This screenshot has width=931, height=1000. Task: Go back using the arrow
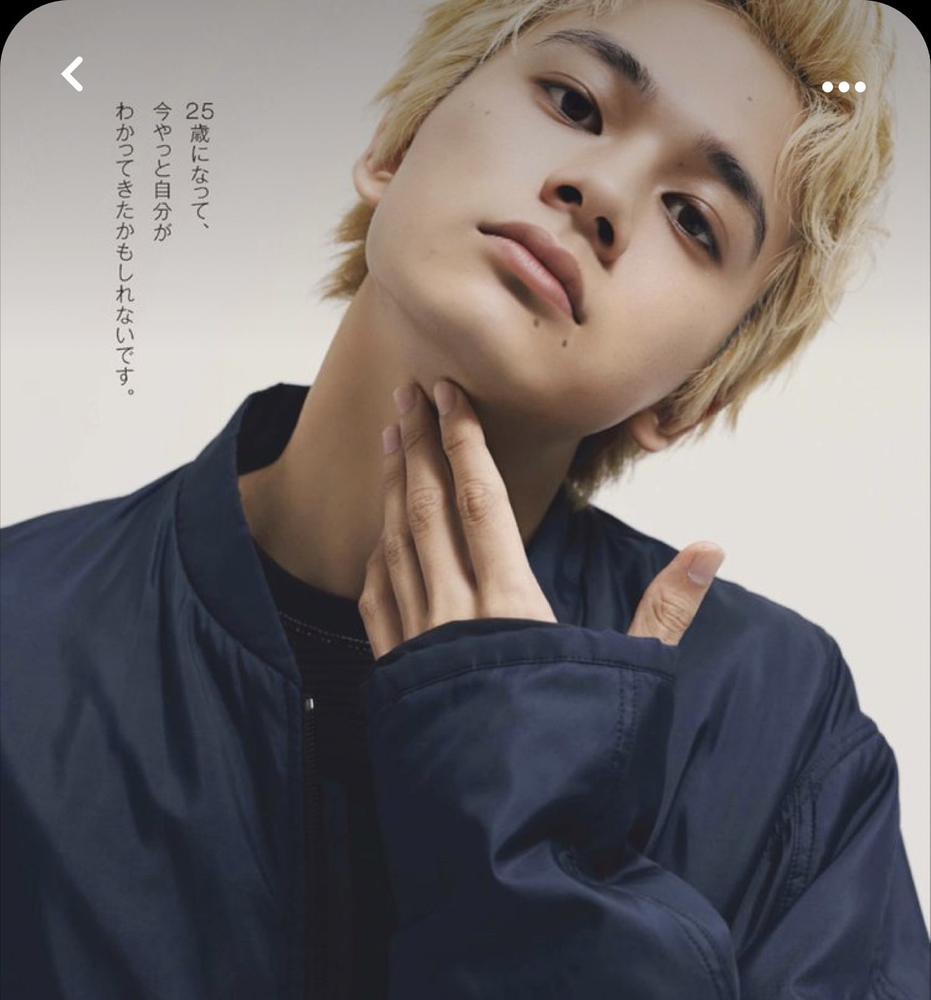[72, 74]
